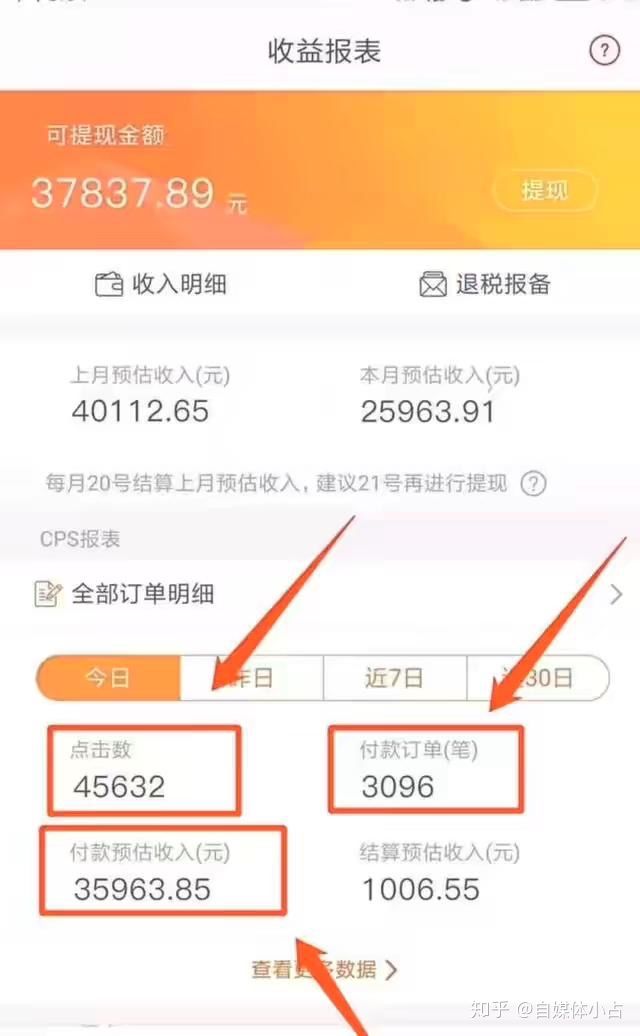Switch to the 近30日 tab

(x=538, y=678)
